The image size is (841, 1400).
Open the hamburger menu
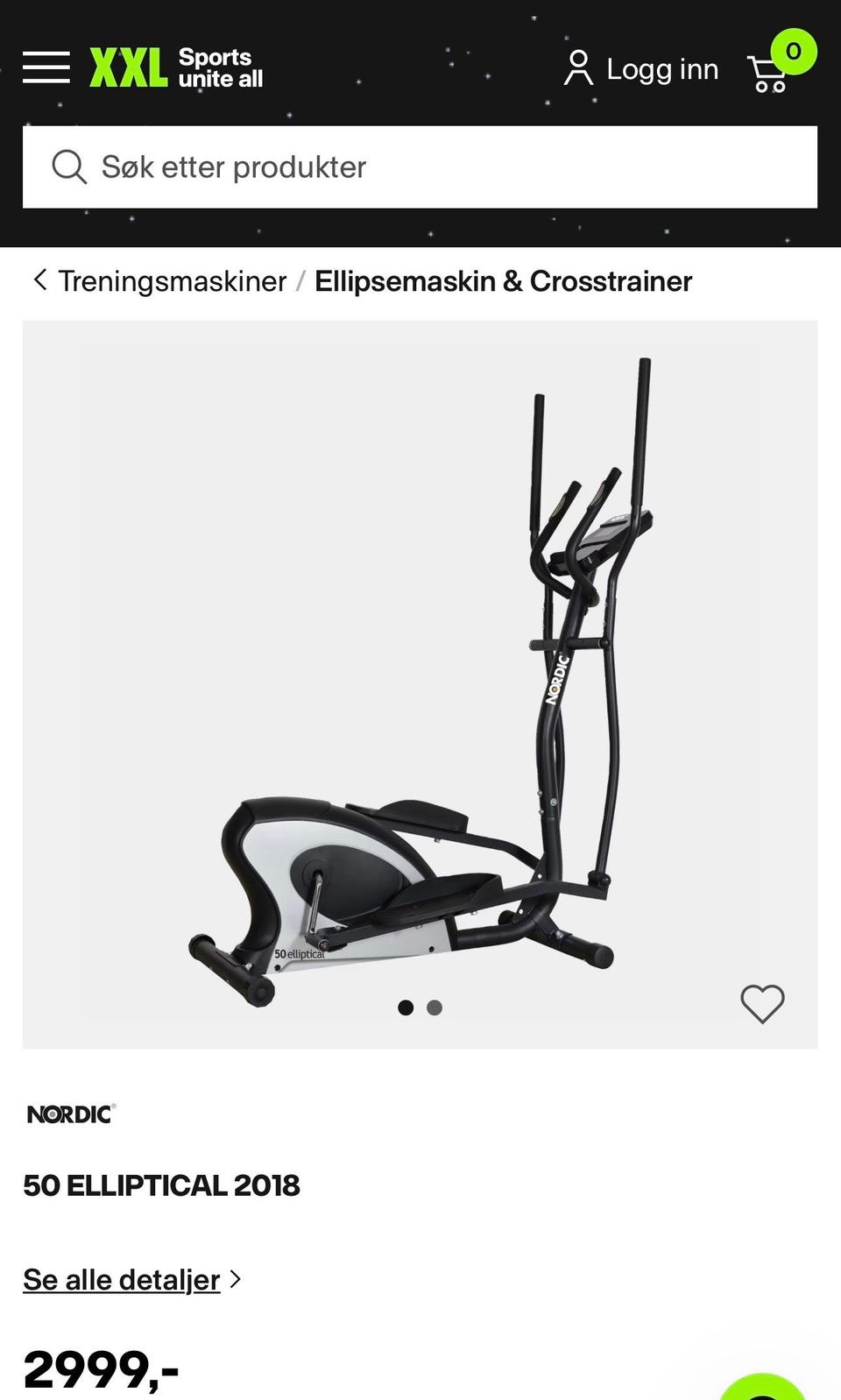click(46, 67)
